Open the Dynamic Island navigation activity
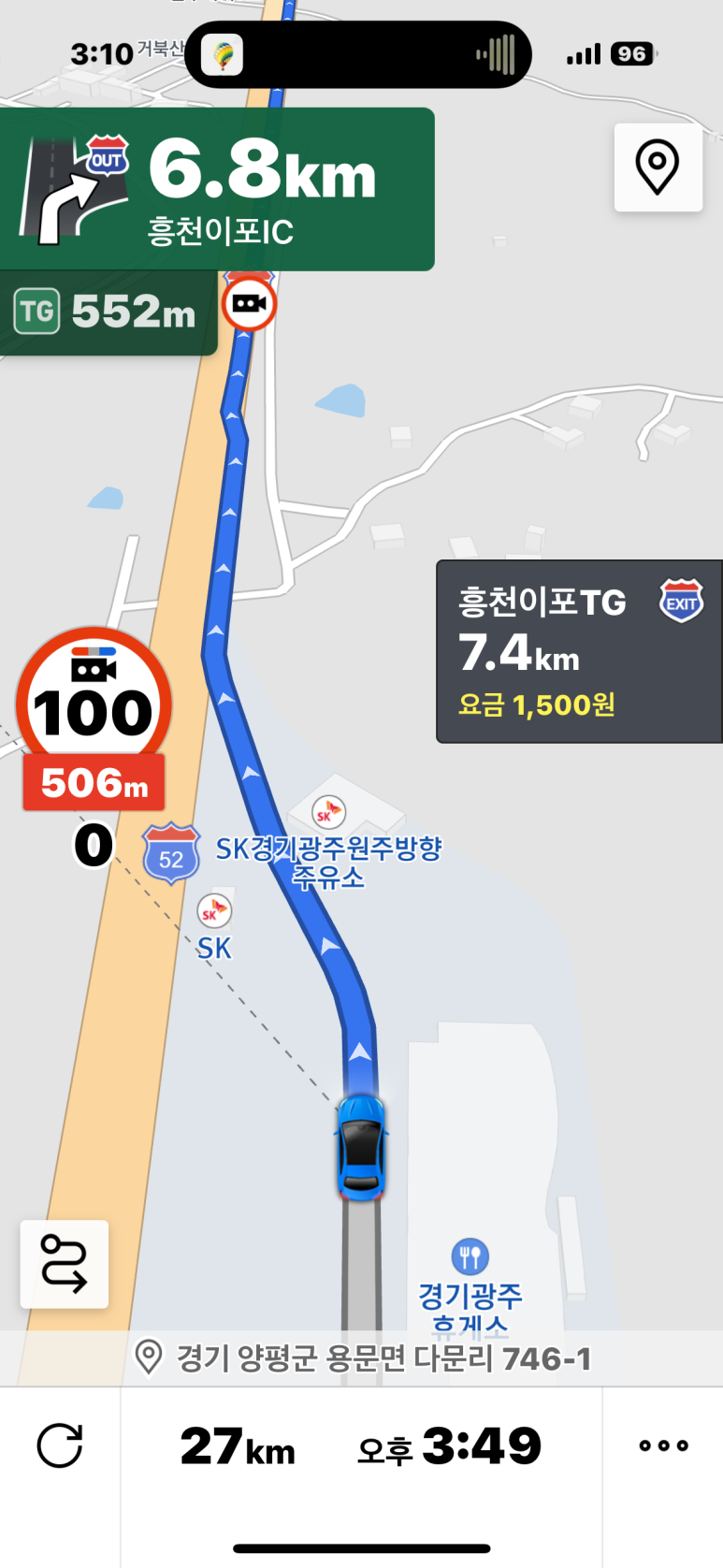723x1568 pixels. 358,54
